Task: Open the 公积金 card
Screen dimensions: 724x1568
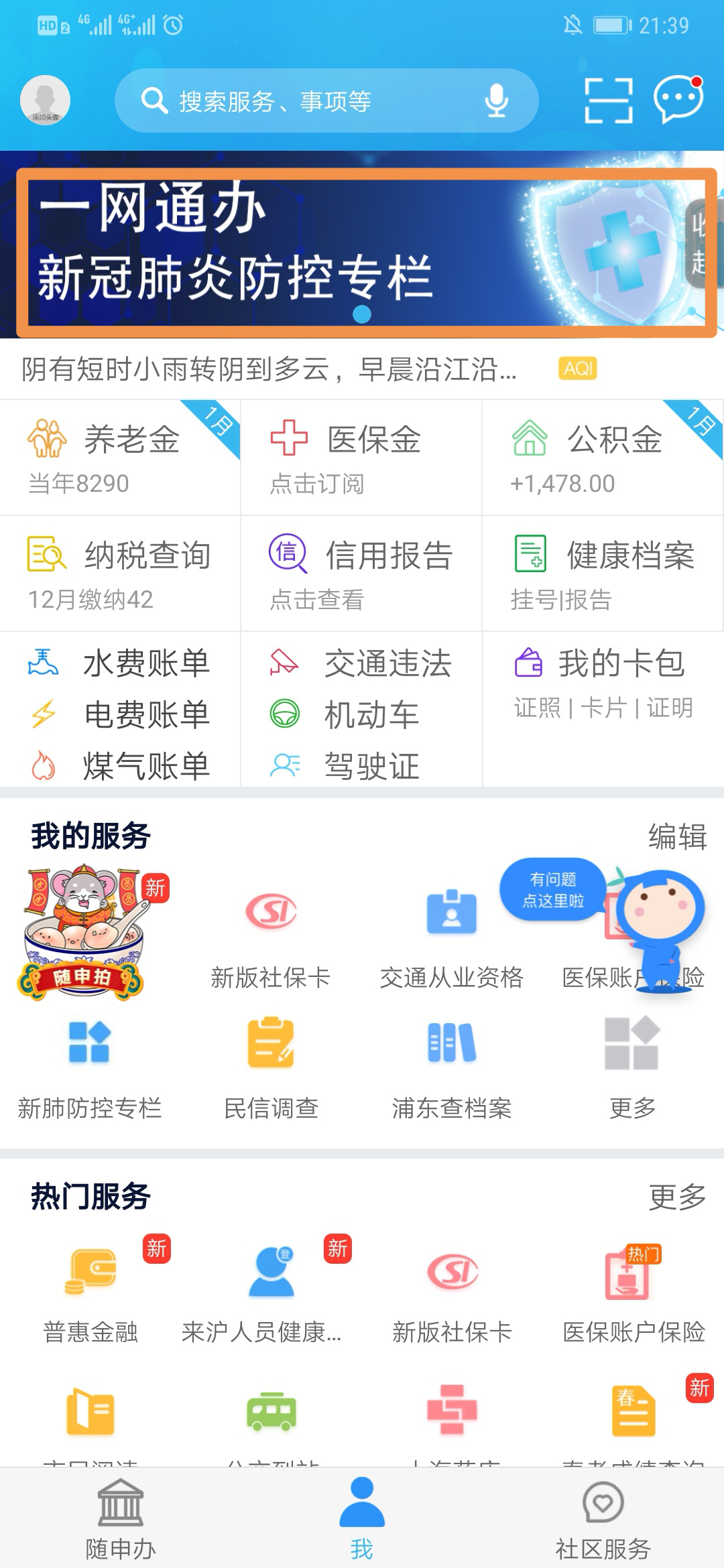Action: click(x=603, y=458)
